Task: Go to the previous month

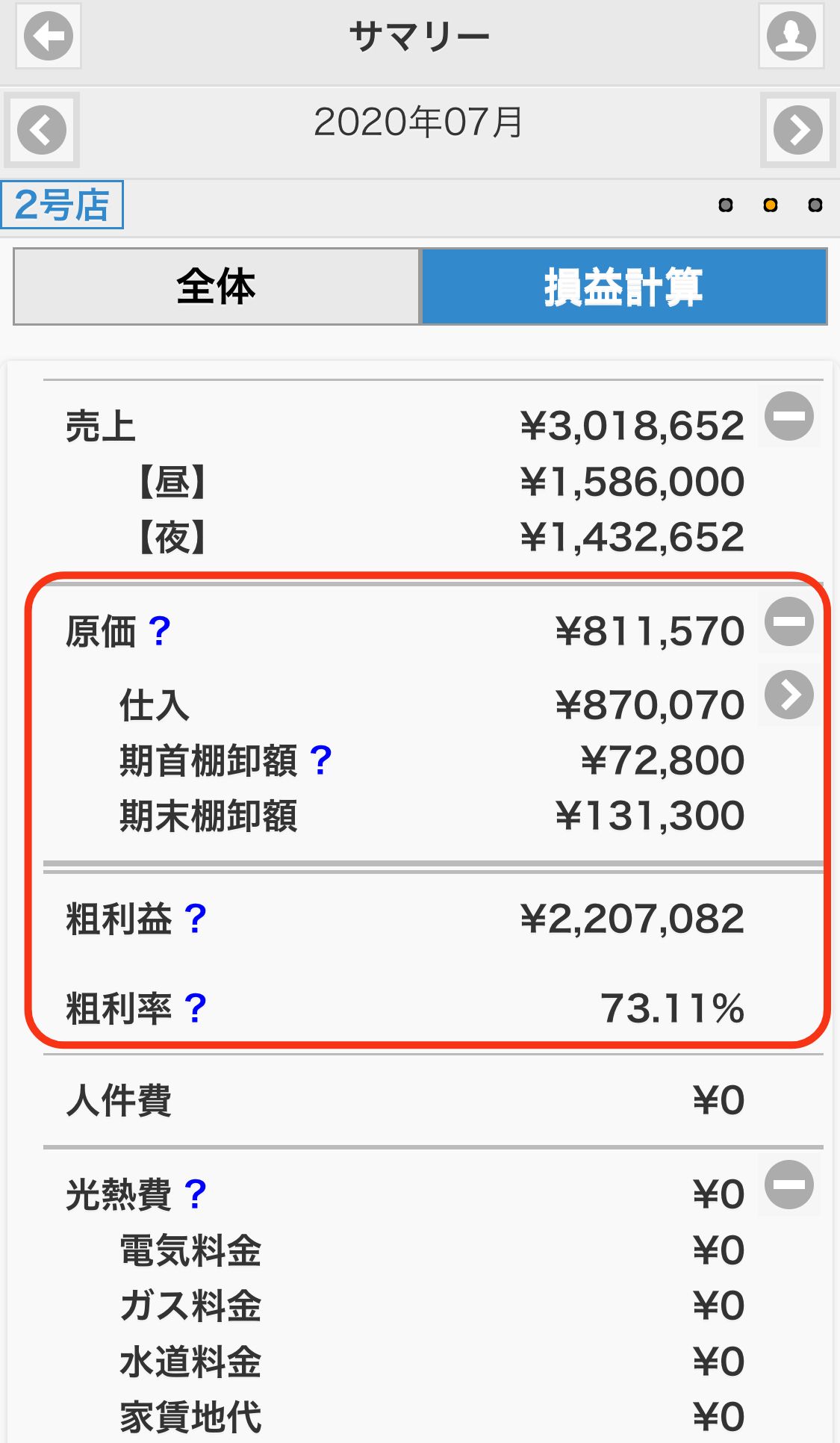Action: point(42,130)
